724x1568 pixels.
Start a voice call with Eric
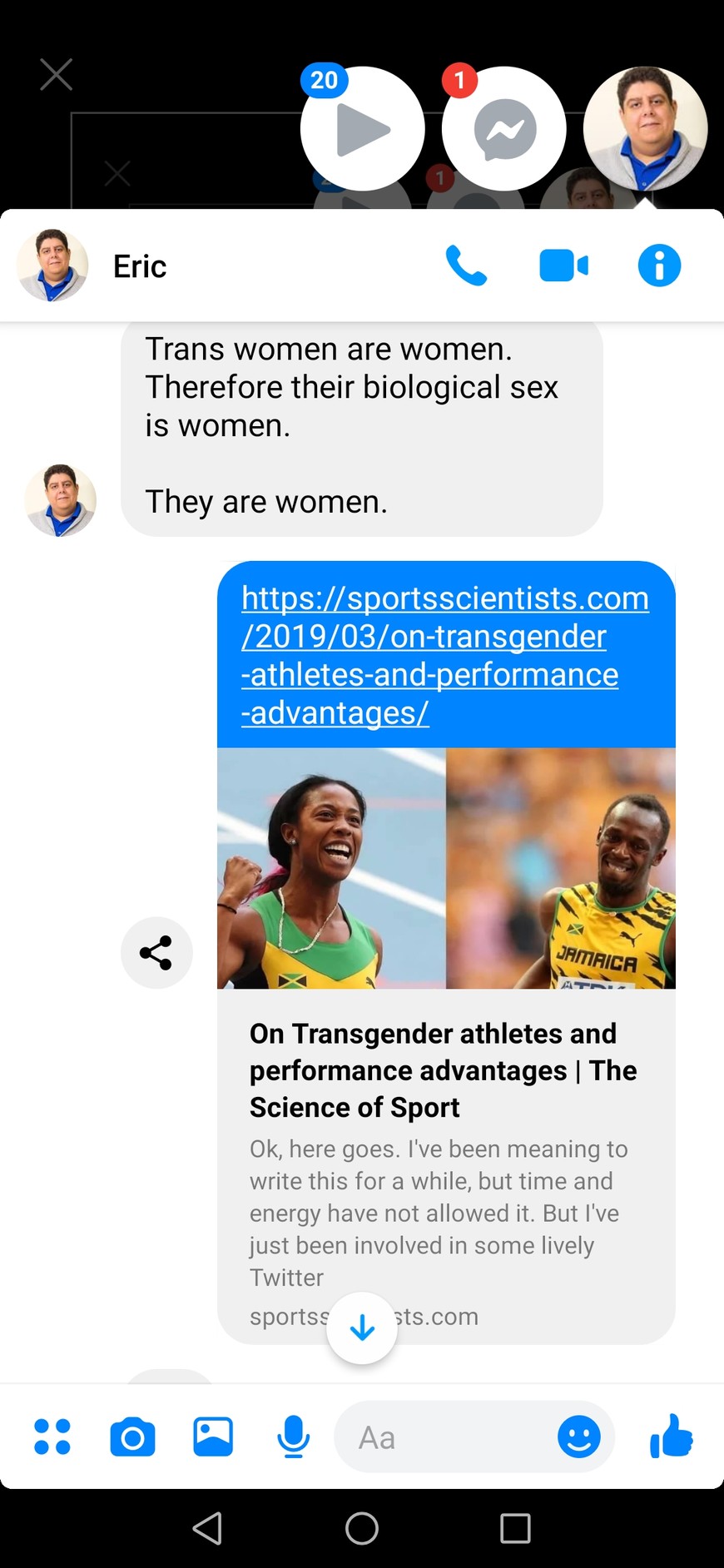466,266
